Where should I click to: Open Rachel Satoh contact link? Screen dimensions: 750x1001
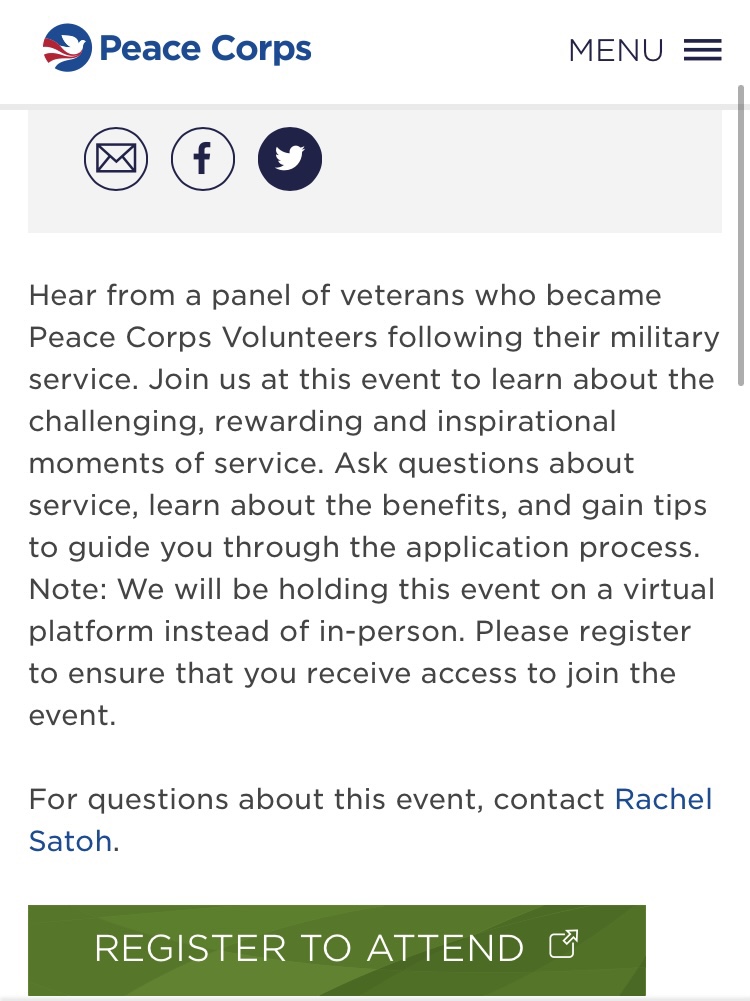tap(662, 800)
